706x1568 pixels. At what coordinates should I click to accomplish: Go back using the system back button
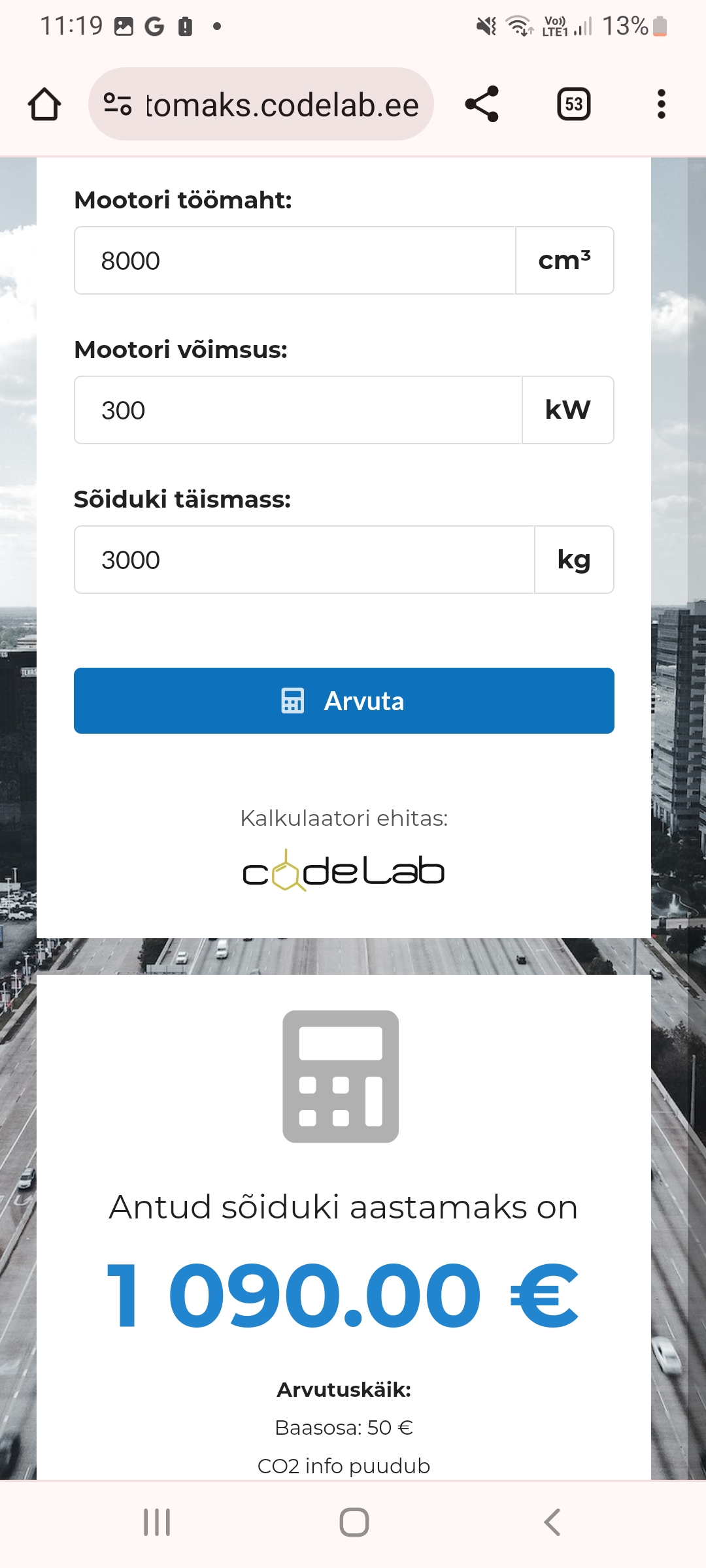pyautogui.click(x=552, y=1522)
